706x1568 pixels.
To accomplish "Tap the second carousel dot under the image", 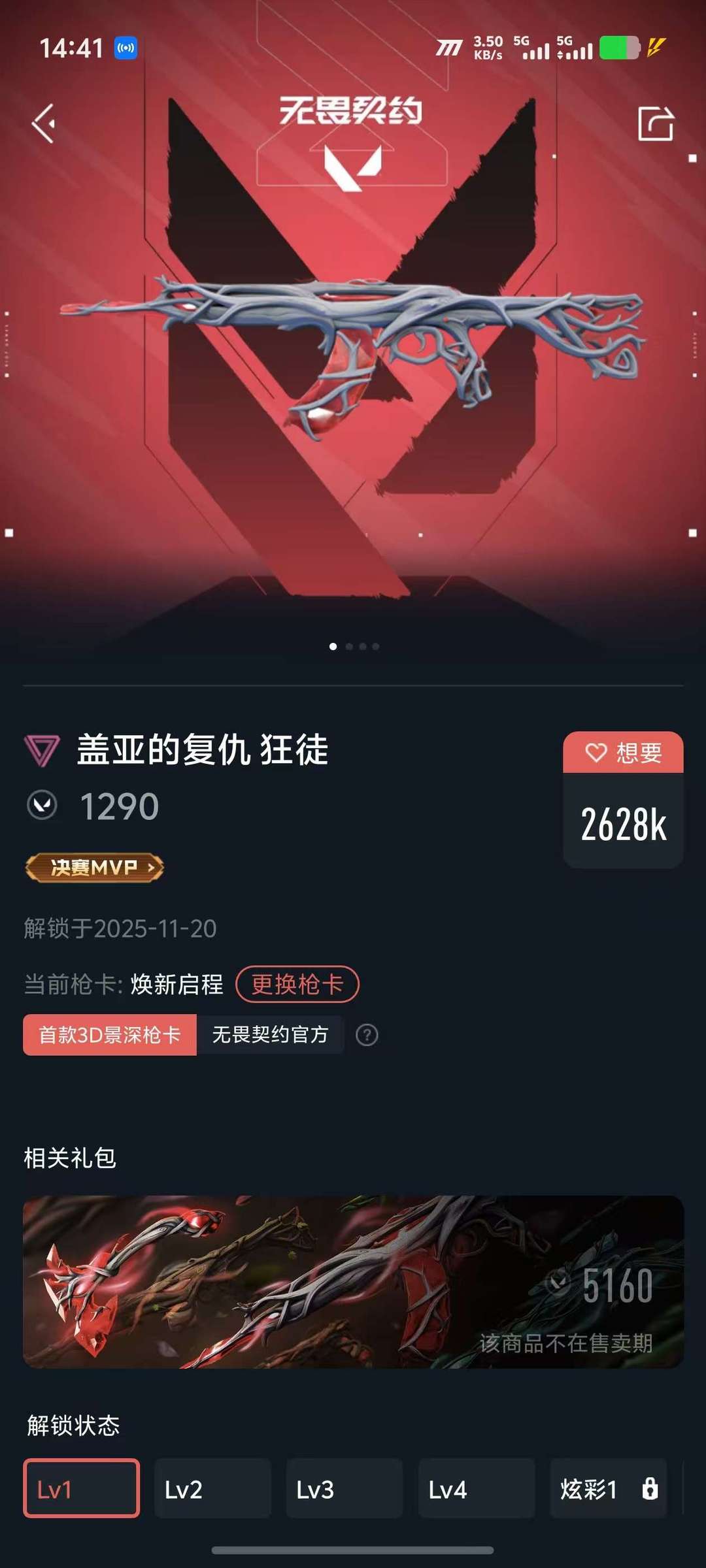I will click(349, 645).
